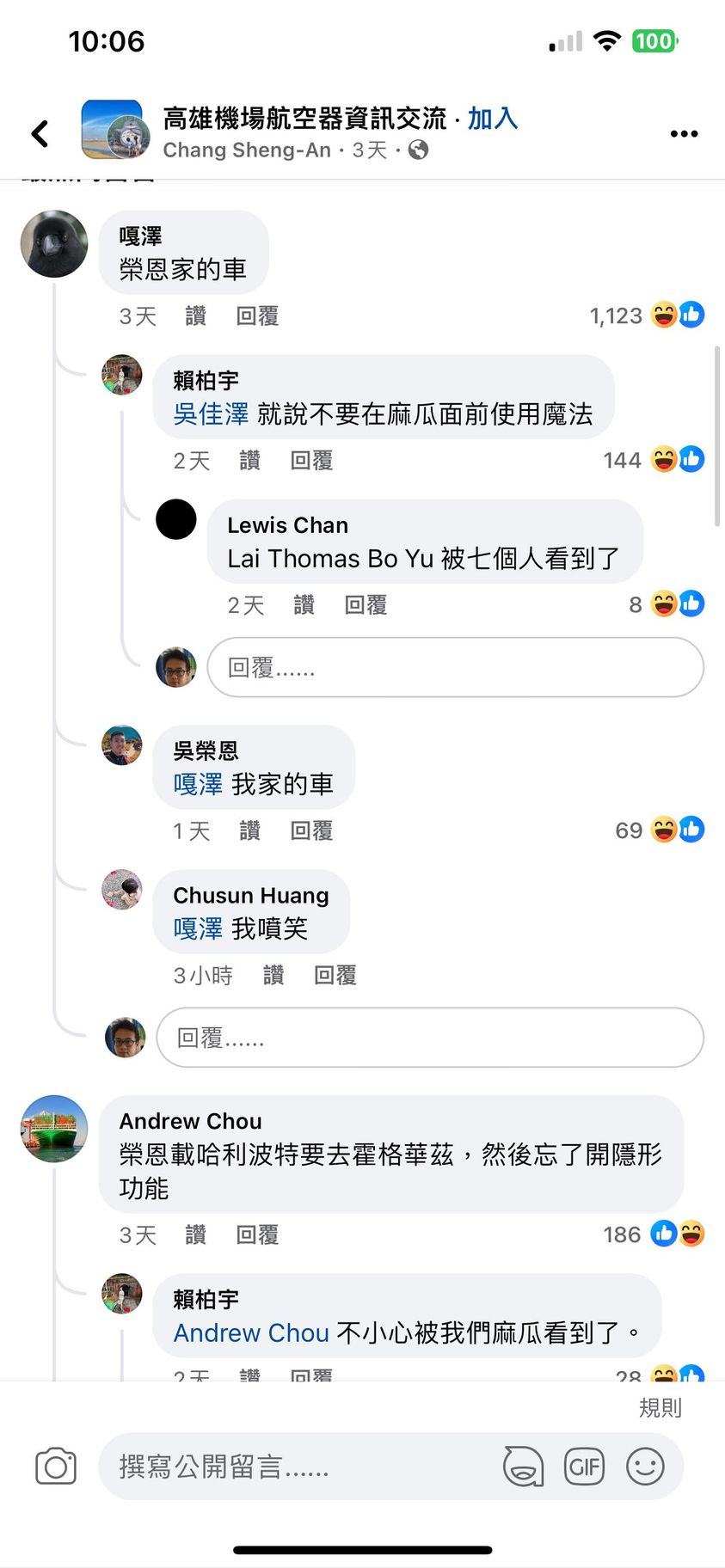725x1568 pixels.
Task: View reactions on 嘎澤's comment with 1,123
Action: (x=647, y=315)
